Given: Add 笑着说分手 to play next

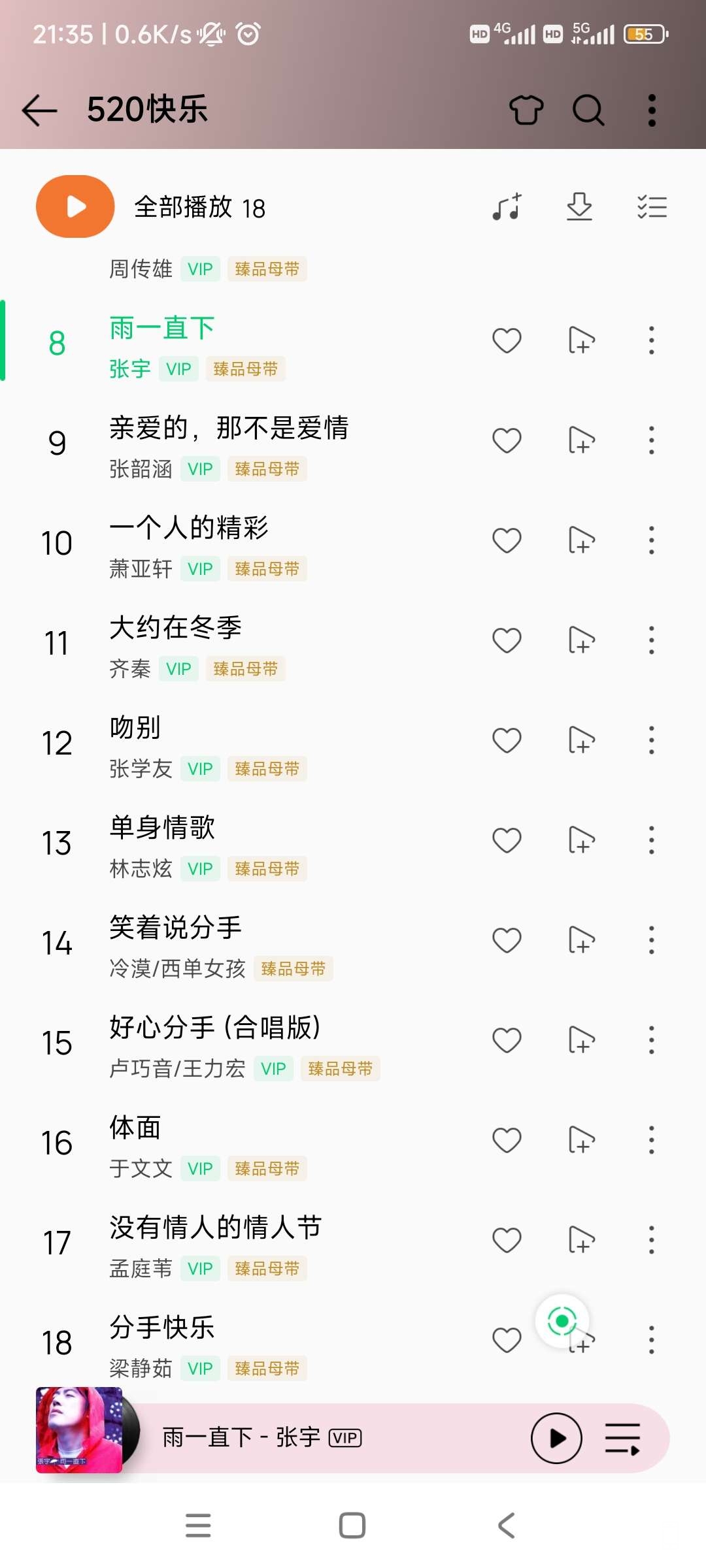Looking at the screenshot, I should 581,940.
